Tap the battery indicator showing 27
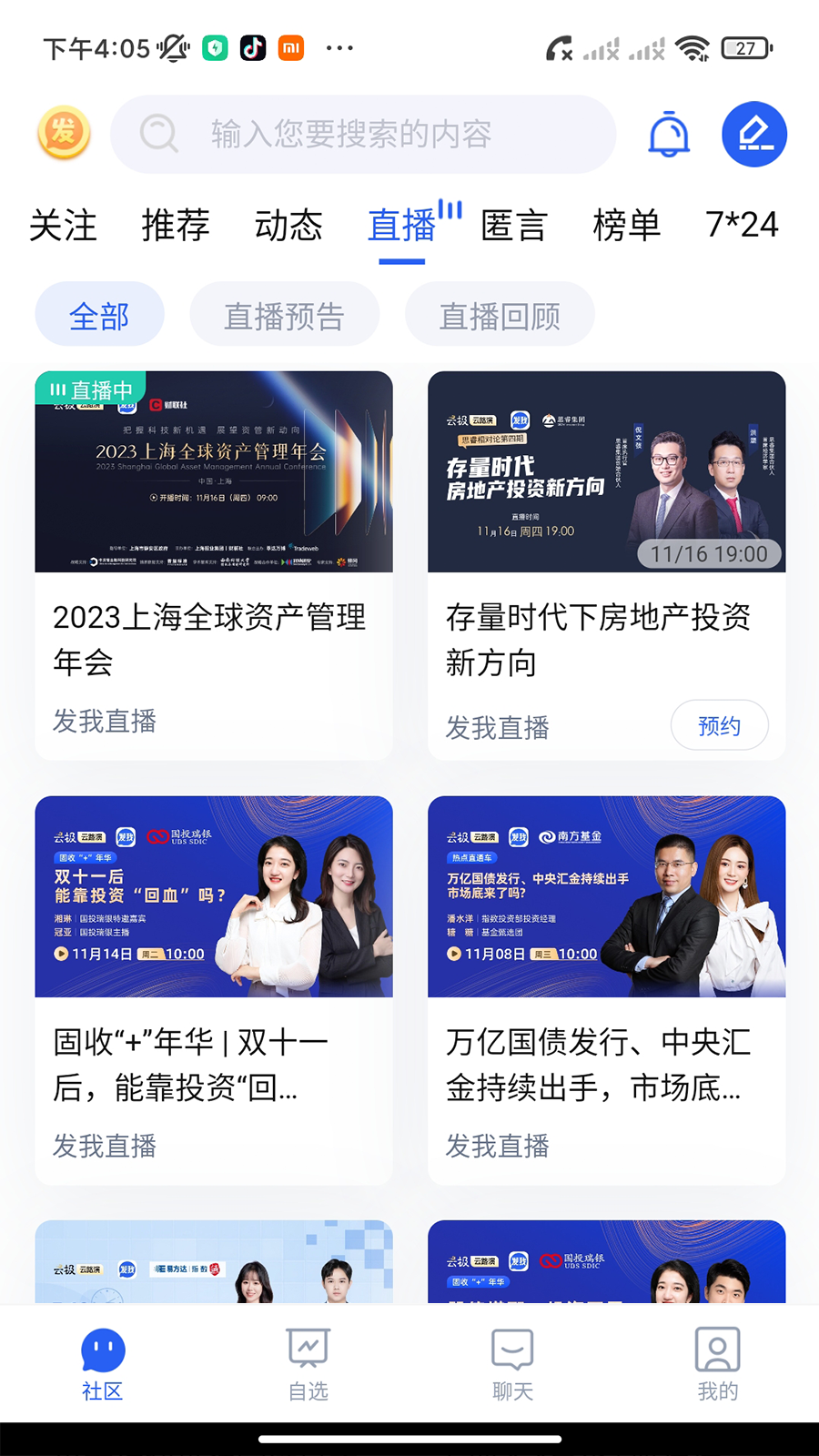The image size is (819, 1456). pyautogui.click(x=745, y=47)
